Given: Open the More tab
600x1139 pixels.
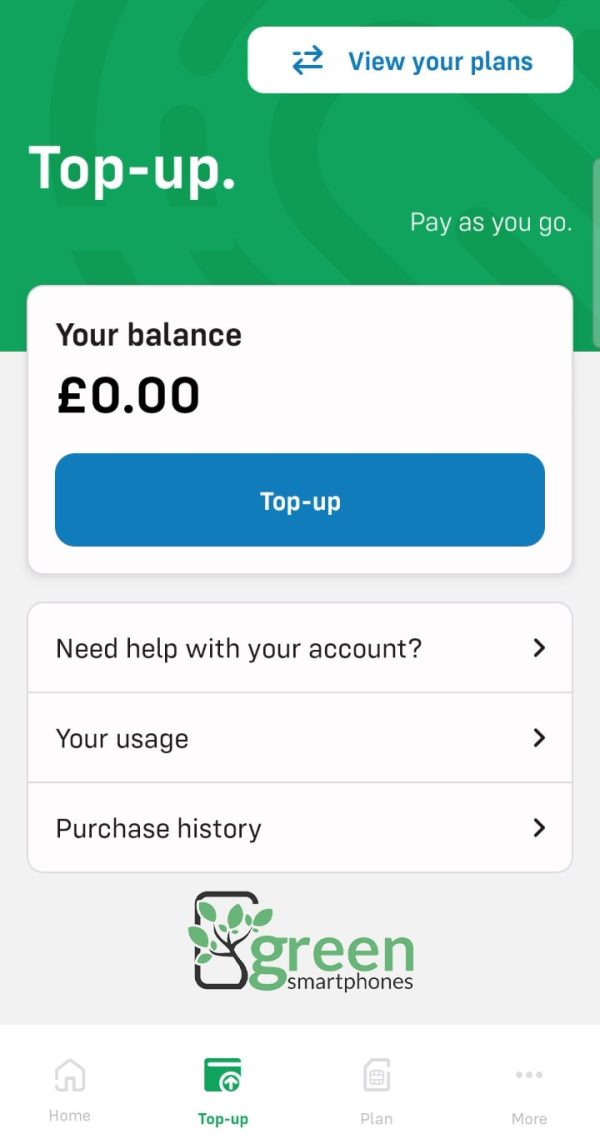Looking at the screenshot, I should point(529,1089).
